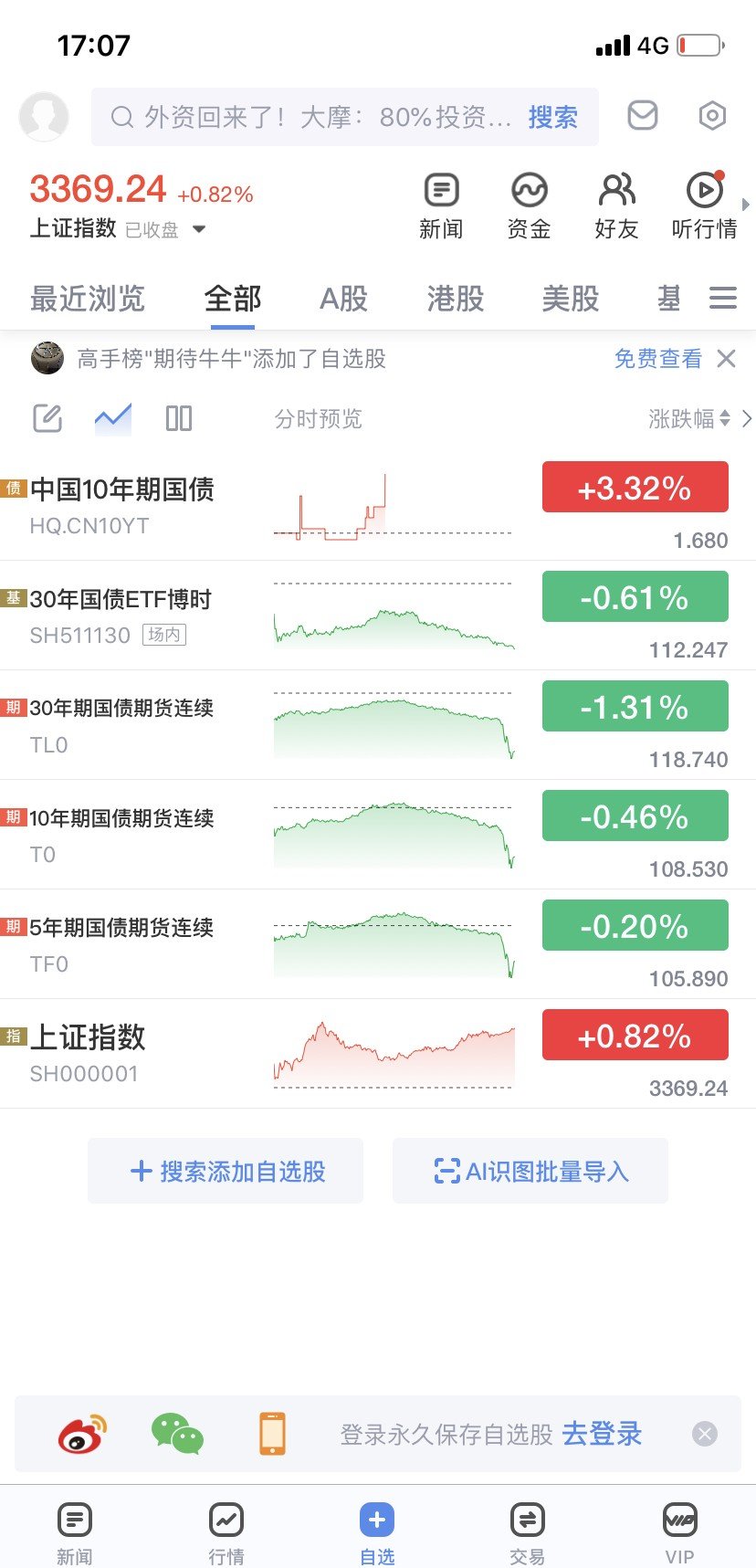The image size is (756, 1568).
Task: Open the hamburger menu for more tabs
Action: (723, 299)
